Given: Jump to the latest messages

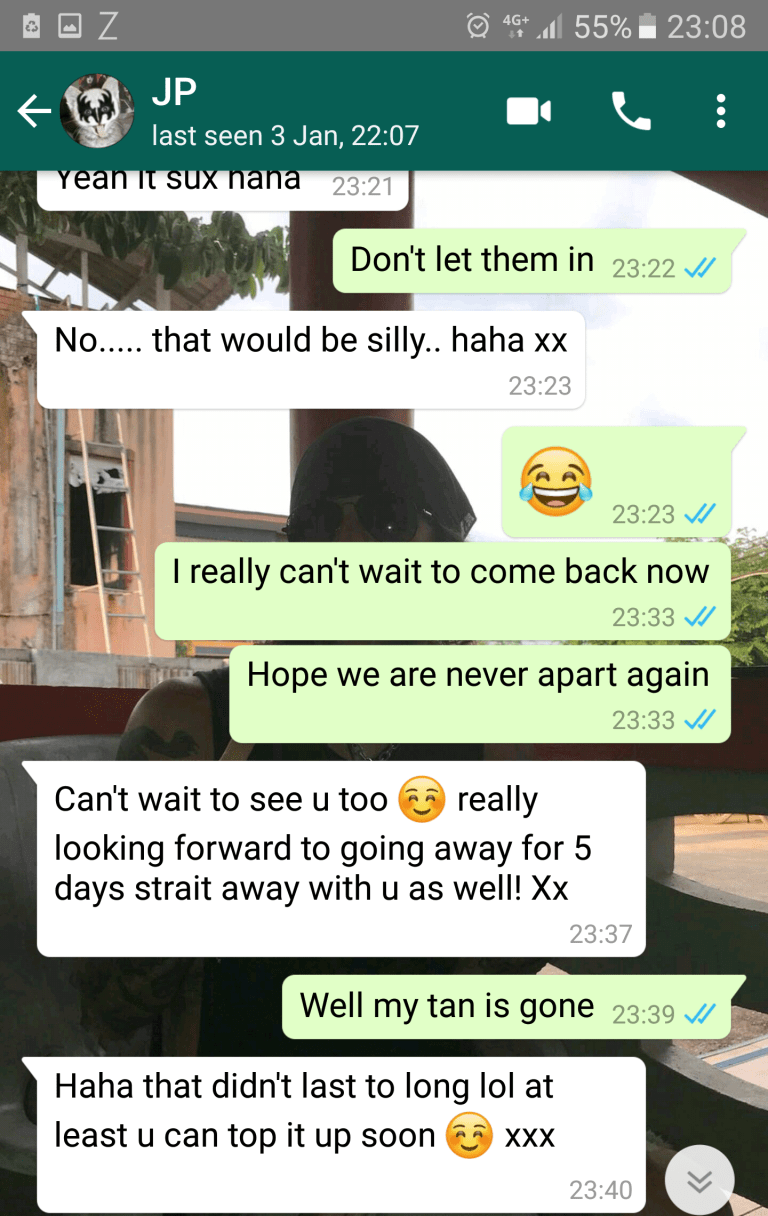Looking at the screenshot, I should point(699,1181).
